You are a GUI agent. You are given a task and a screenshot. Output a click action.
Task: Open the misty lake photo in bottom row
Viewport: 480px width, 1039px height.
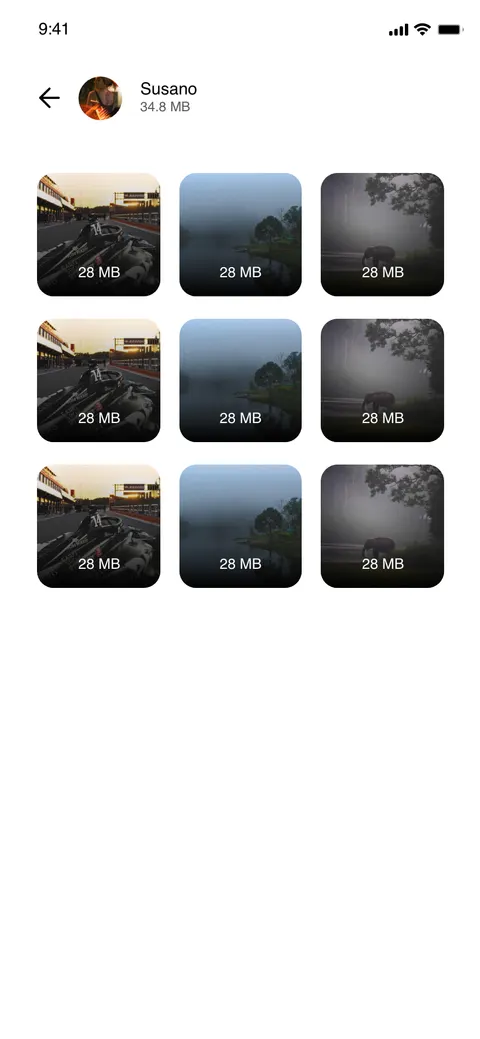click(x=241, y=526)
